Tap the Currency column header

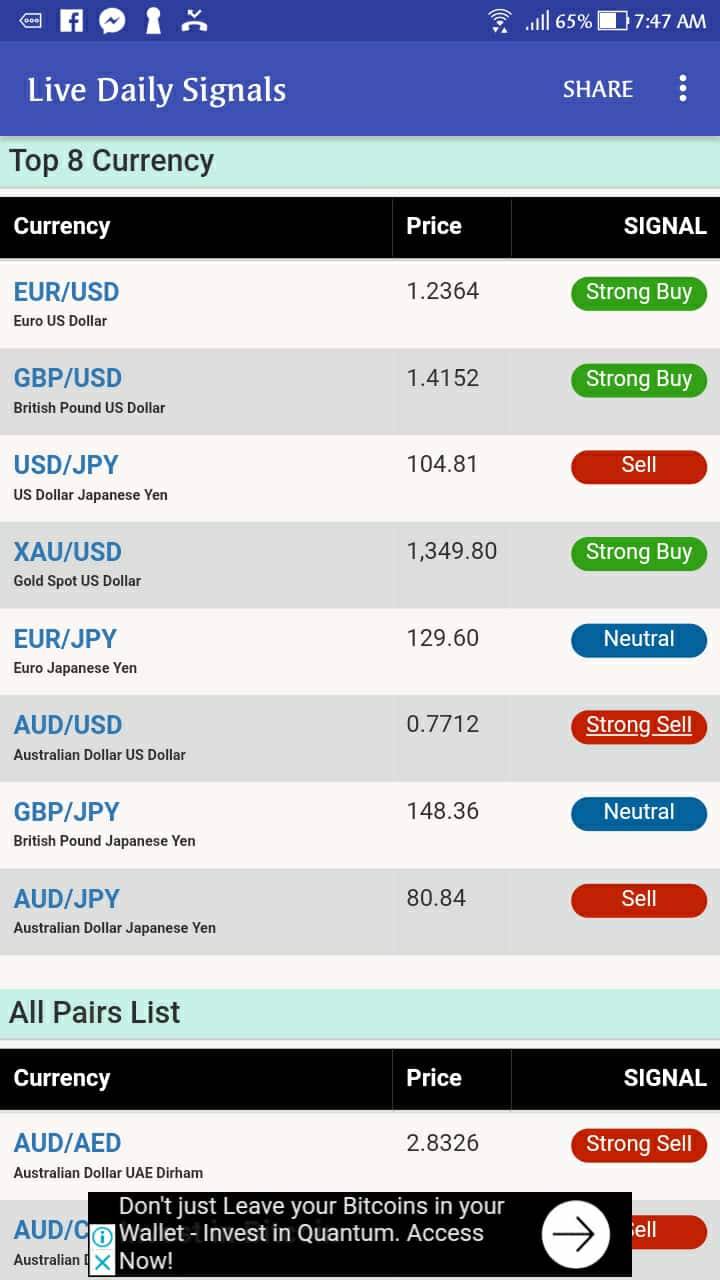(62, 226)
